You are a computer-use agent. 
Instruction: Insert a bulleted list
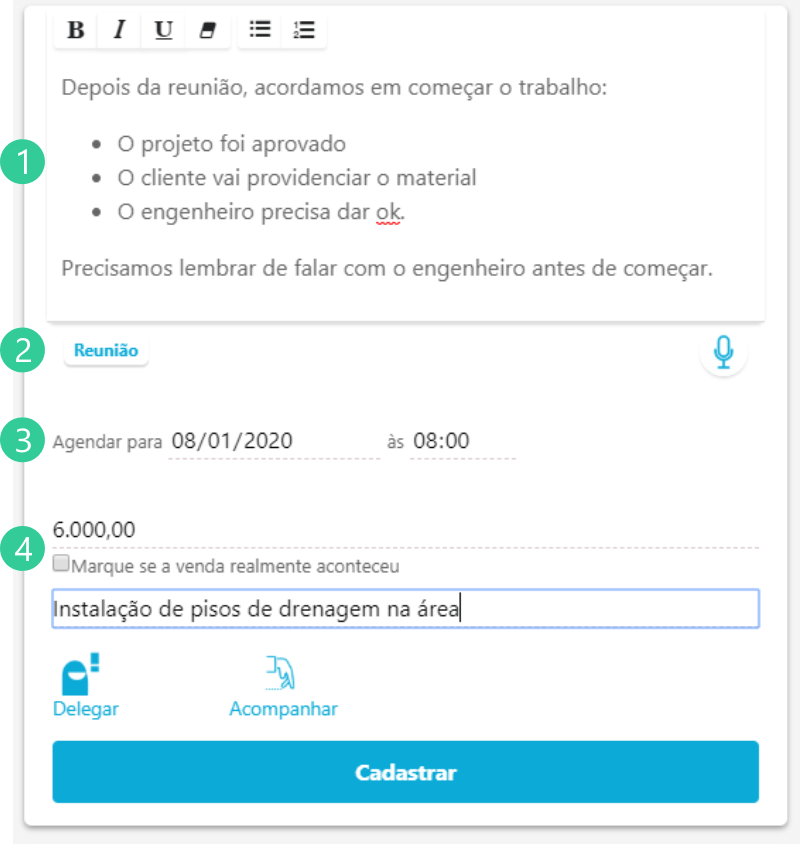tap(260, 30)
